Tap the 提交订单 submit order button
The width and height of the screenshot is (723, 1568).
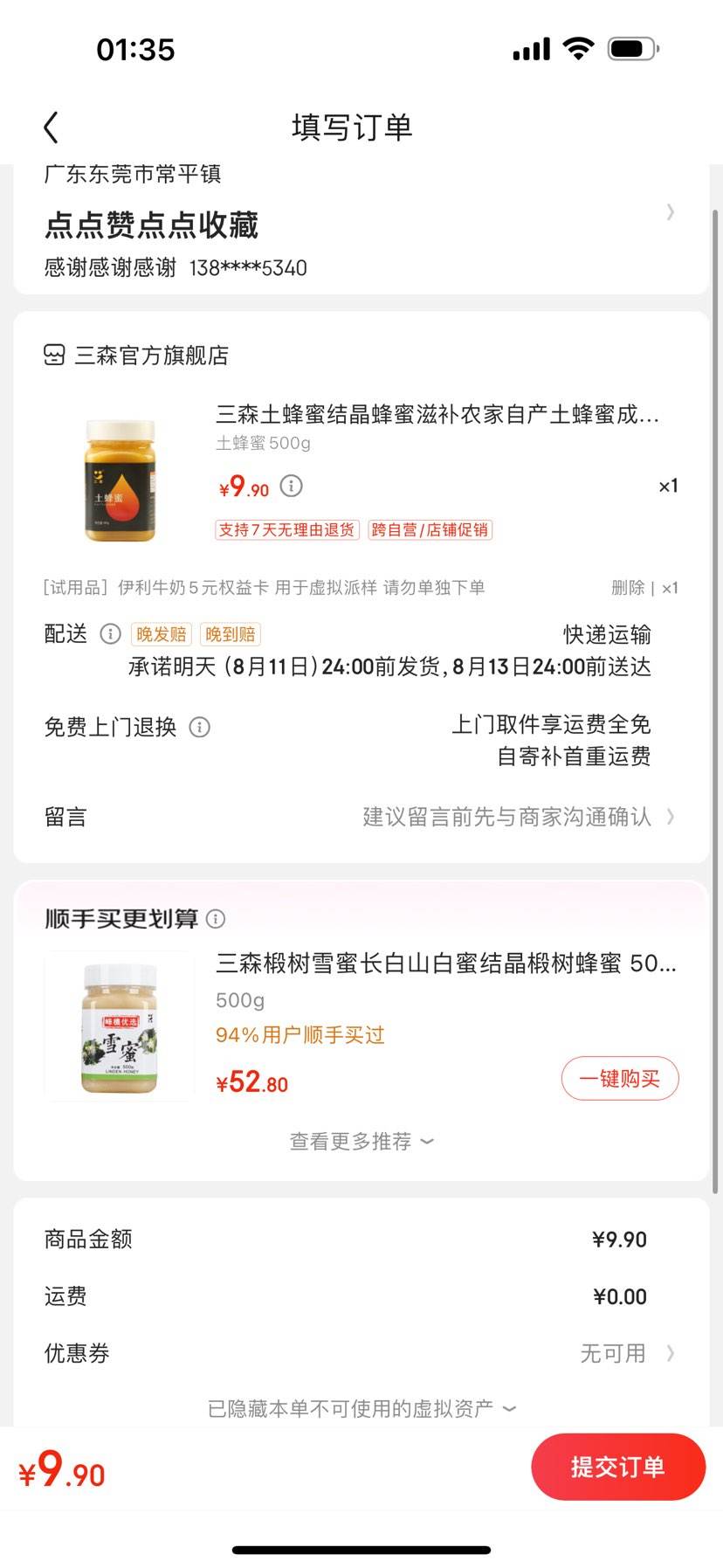click(x=618, y=1467)
